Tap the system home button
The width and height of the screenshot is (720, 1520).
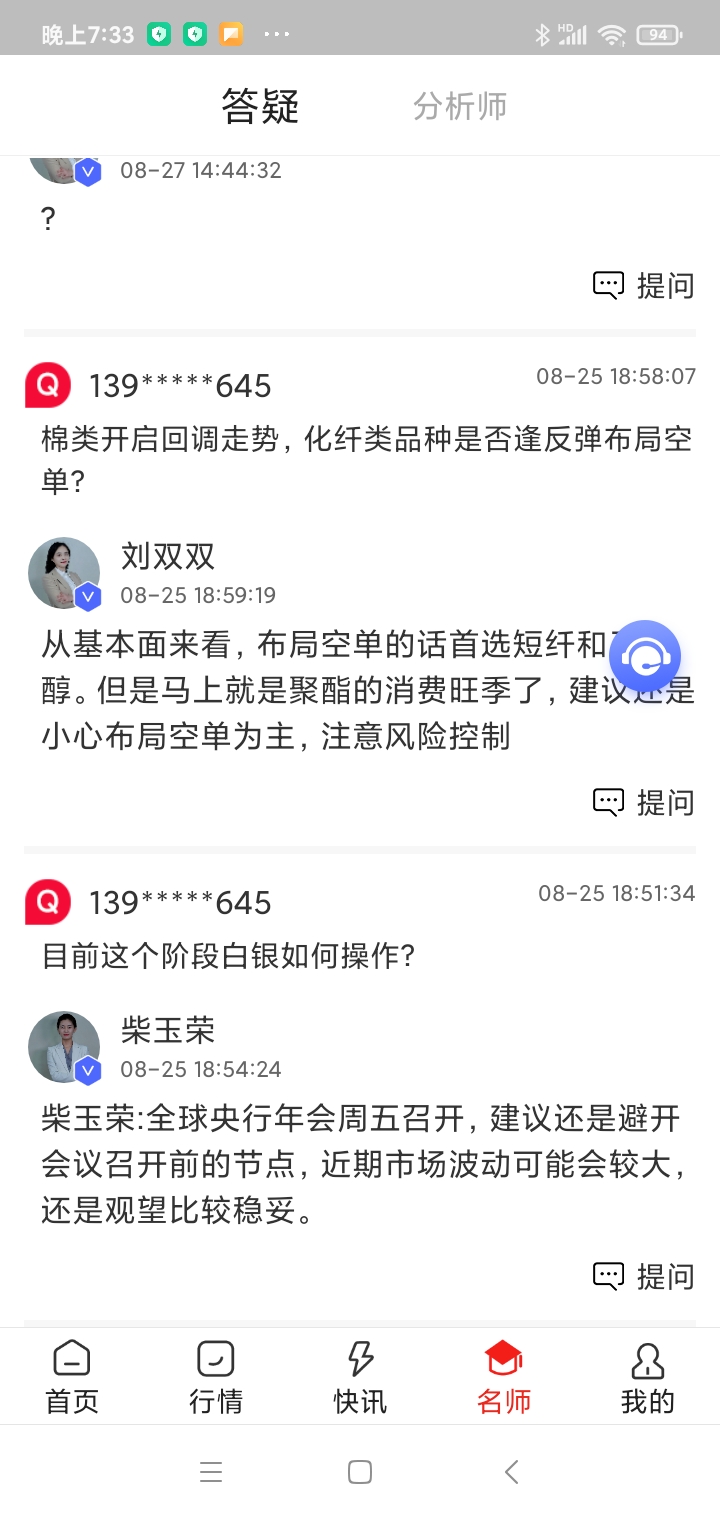(x=360, y=1472)
